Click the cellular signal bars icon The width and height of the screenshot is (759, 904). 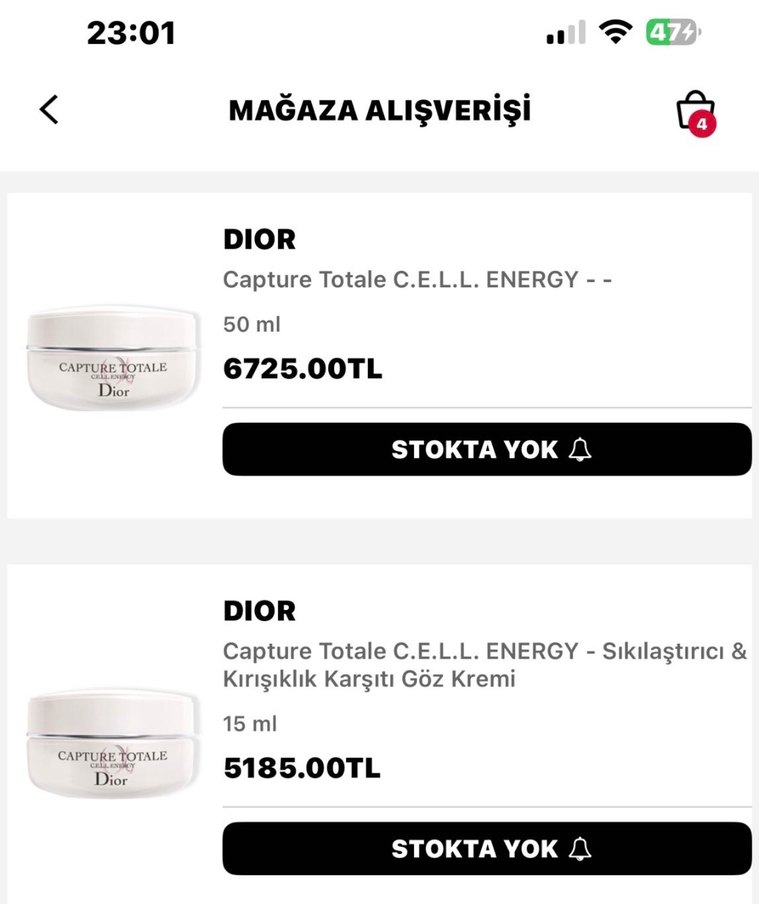click(566, 31)
